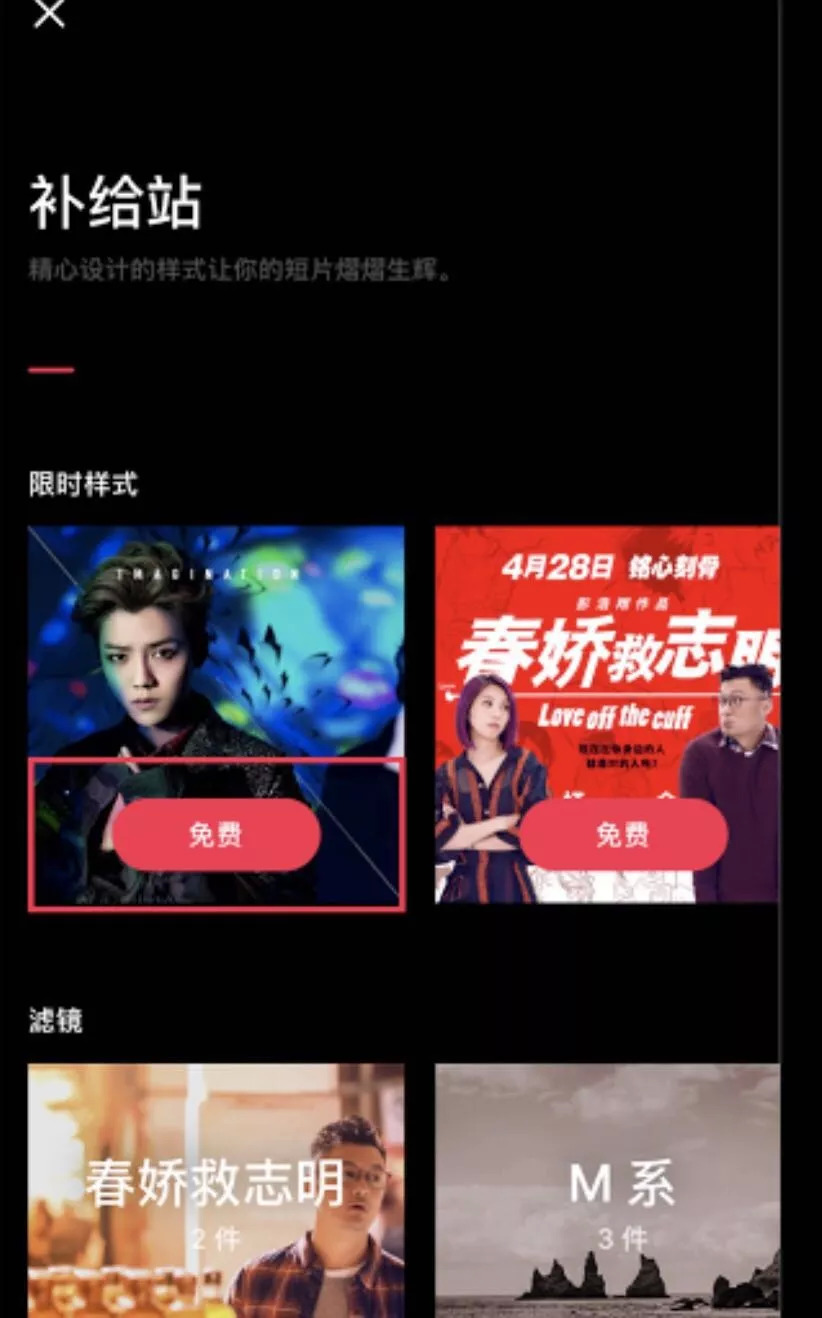Viewport: 822px width, 1318px height.
Task: Get the free 春娇救志明 poster style
Action: (623, 835)
